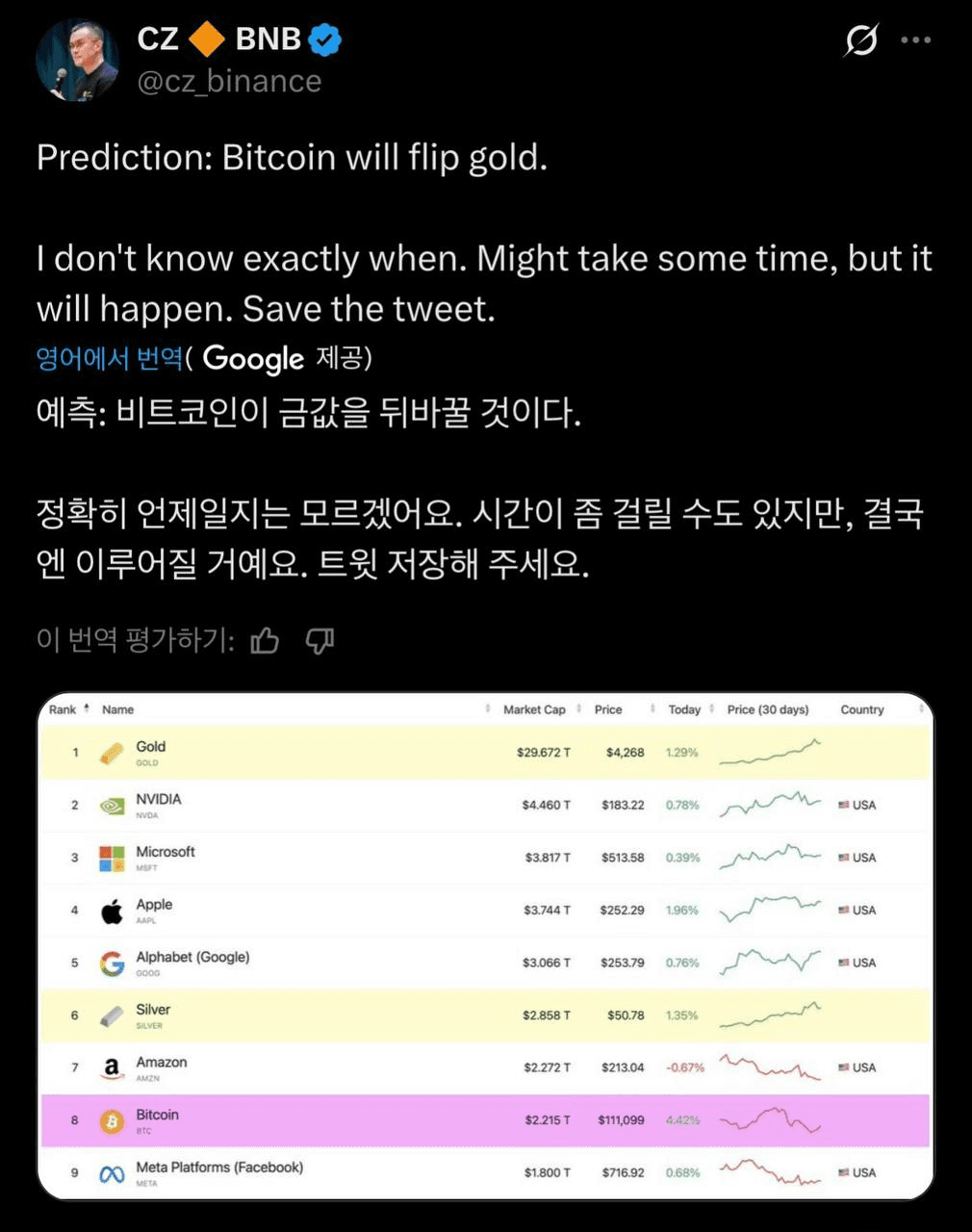Tap the Grok slash icon
The width and height of the screenshot is (972, 1232).
coord(860,40)
